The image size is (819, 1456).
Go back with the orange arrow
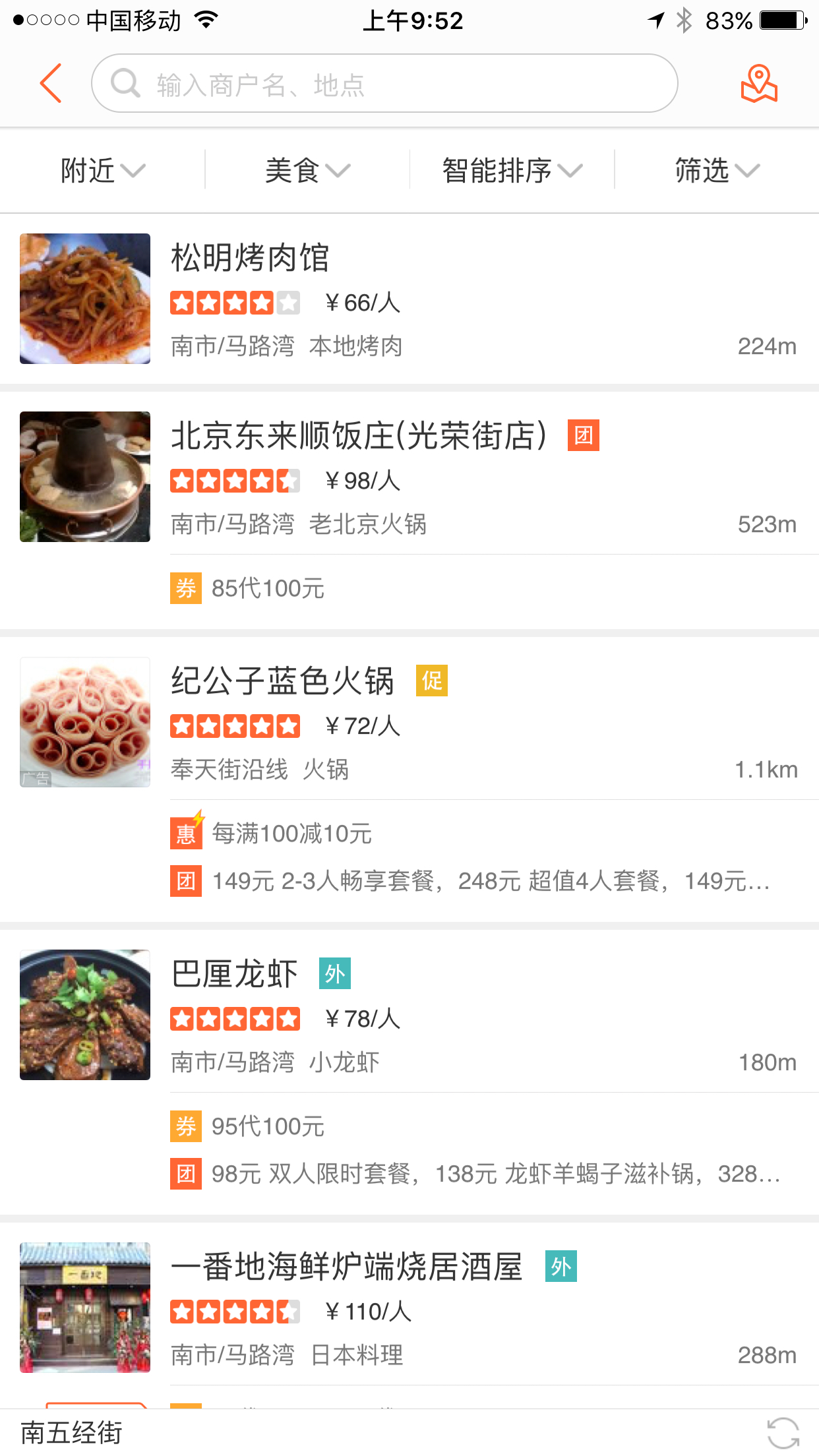click(x=51, y=84)
